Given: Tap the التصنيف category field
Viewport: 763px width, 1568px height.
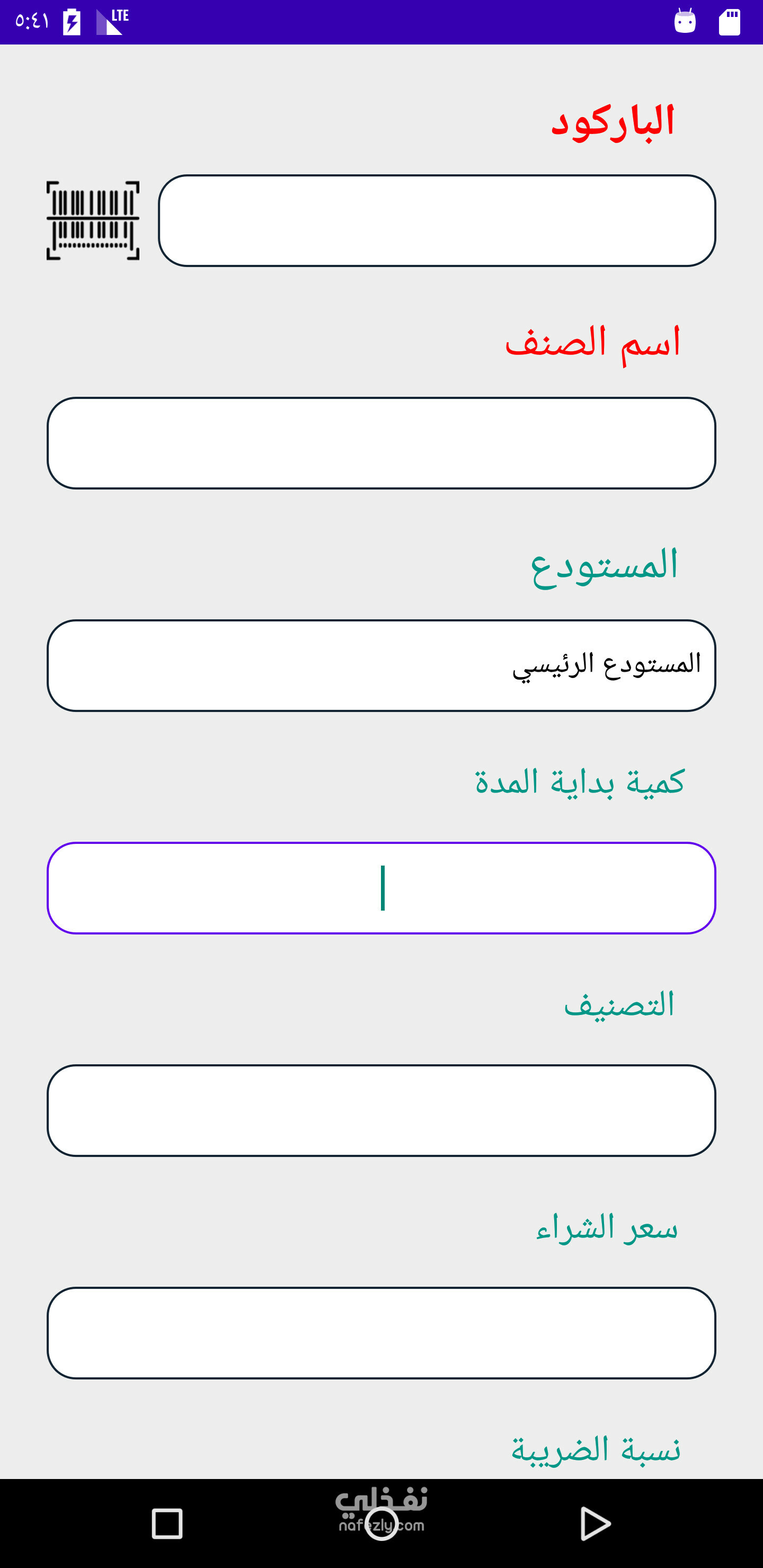Looking at the screenshot, I should point(381,1110).
